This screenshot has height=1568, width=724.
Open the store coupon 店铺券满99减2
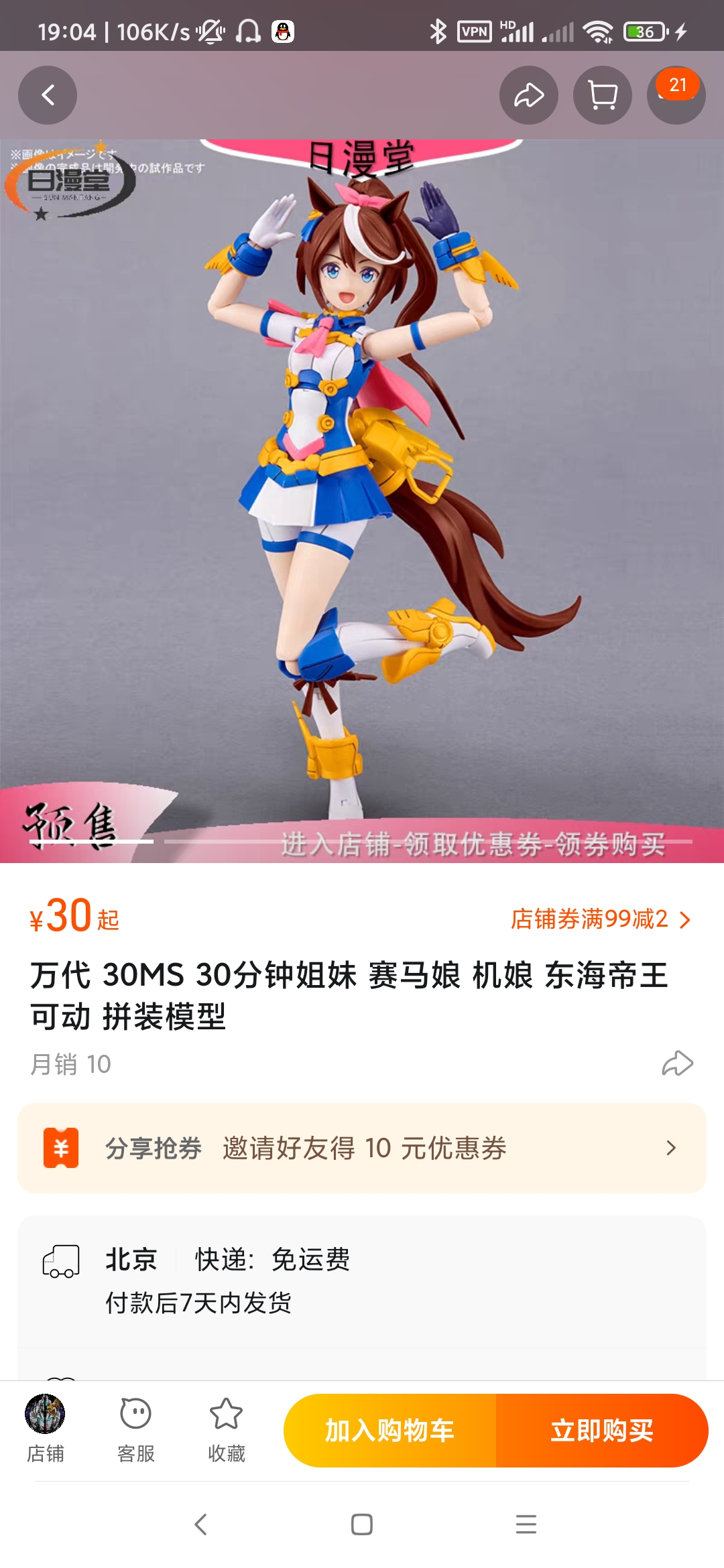pos(600,919)
